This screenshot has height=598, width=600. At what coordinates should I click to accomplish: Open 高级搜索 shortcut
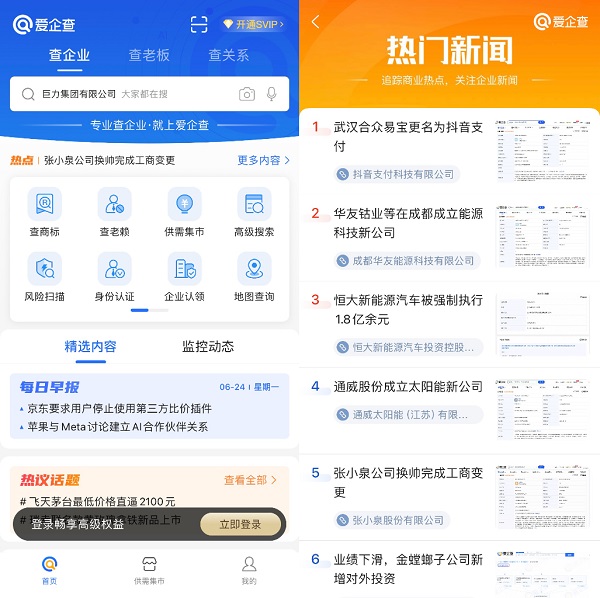coord(253,214)
